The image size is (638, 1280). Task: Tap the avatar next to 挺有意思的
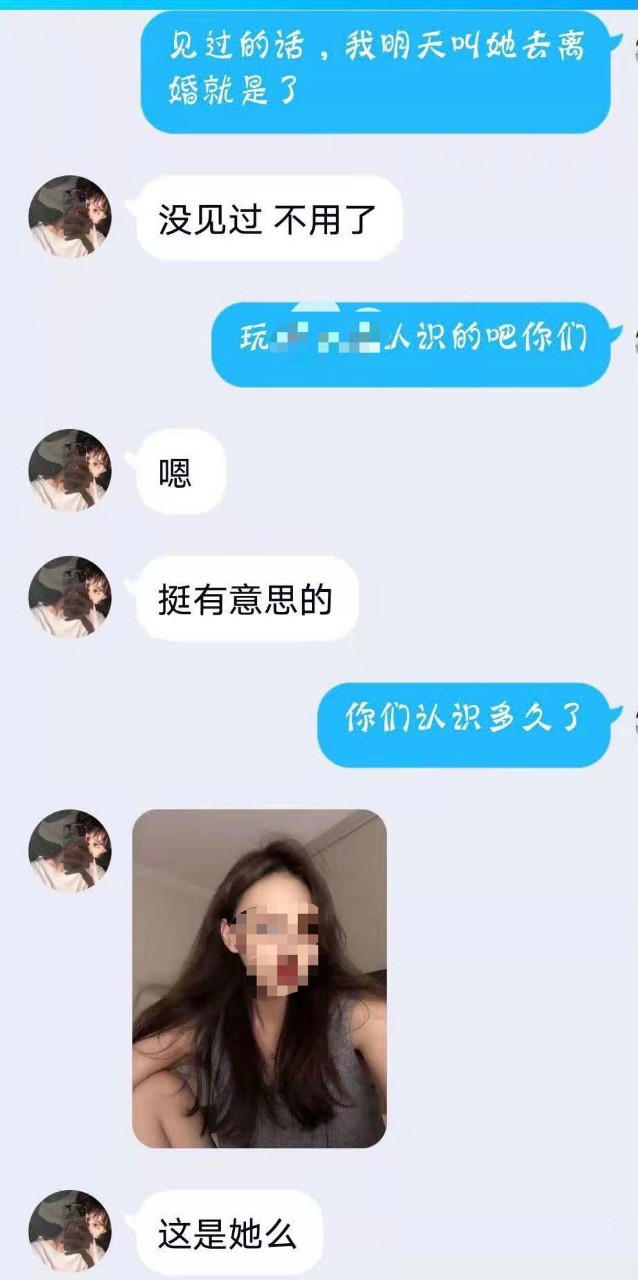70,597
